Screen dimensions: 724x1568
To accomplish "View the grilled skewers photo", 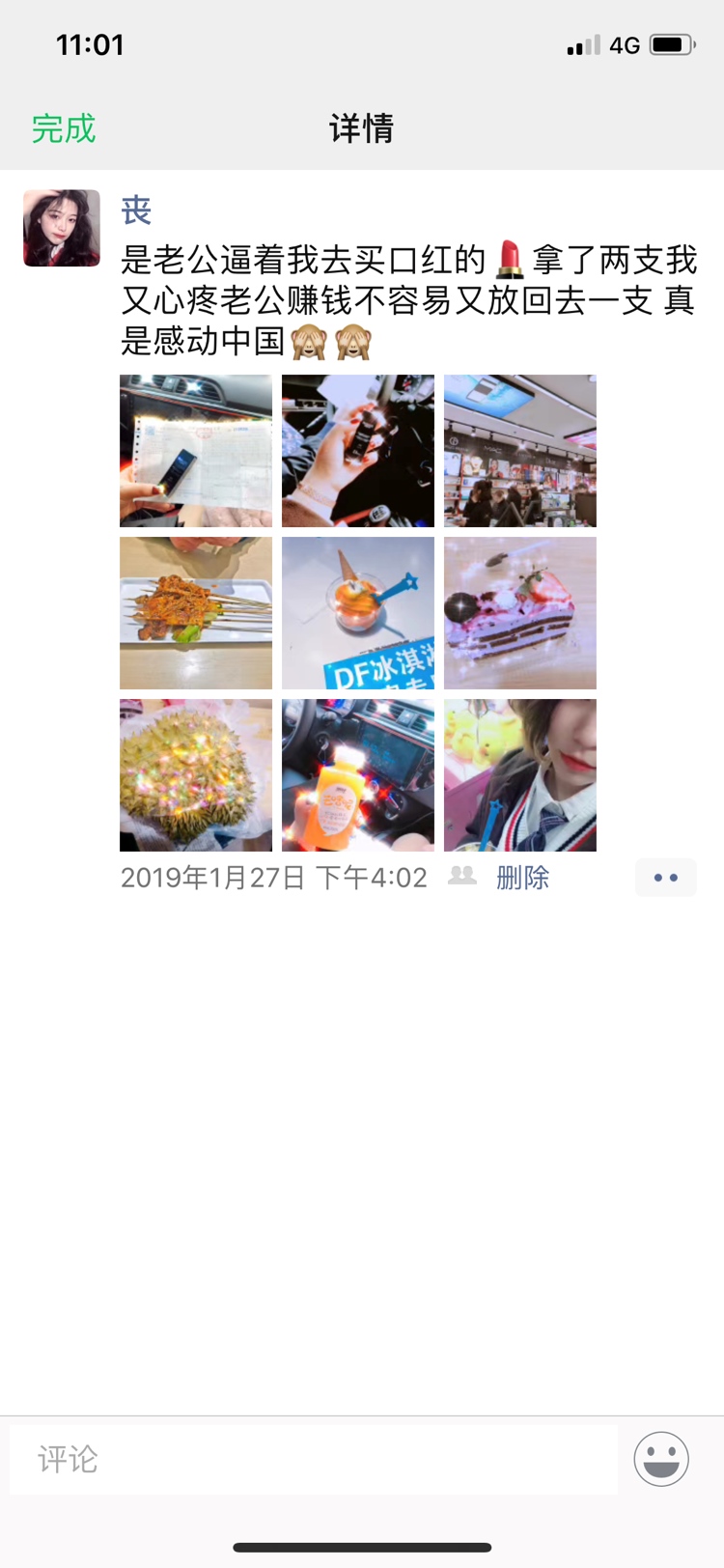I will point(196,613).
